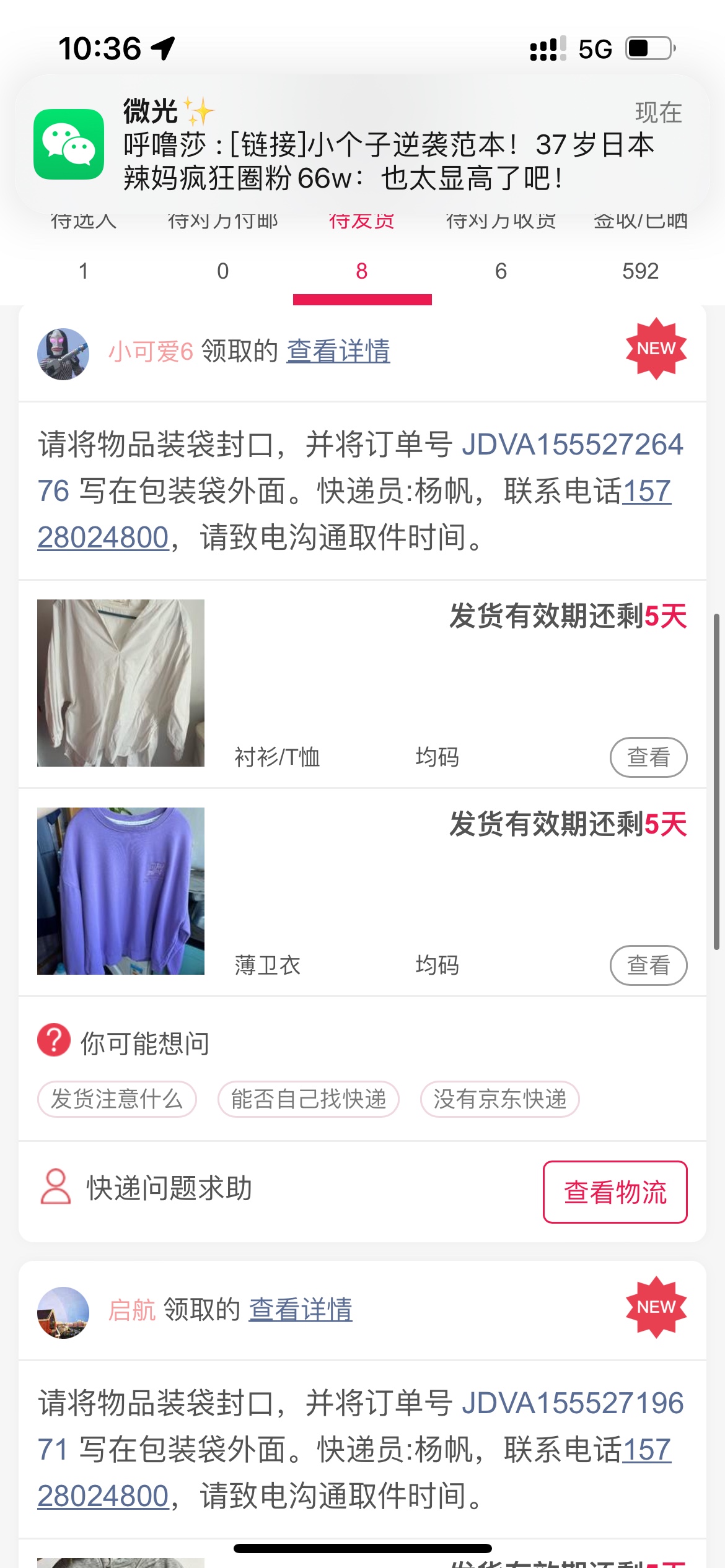The image size is (725, 1568).
Task: Open the white shirt item photo
Action: coord(121,682)
